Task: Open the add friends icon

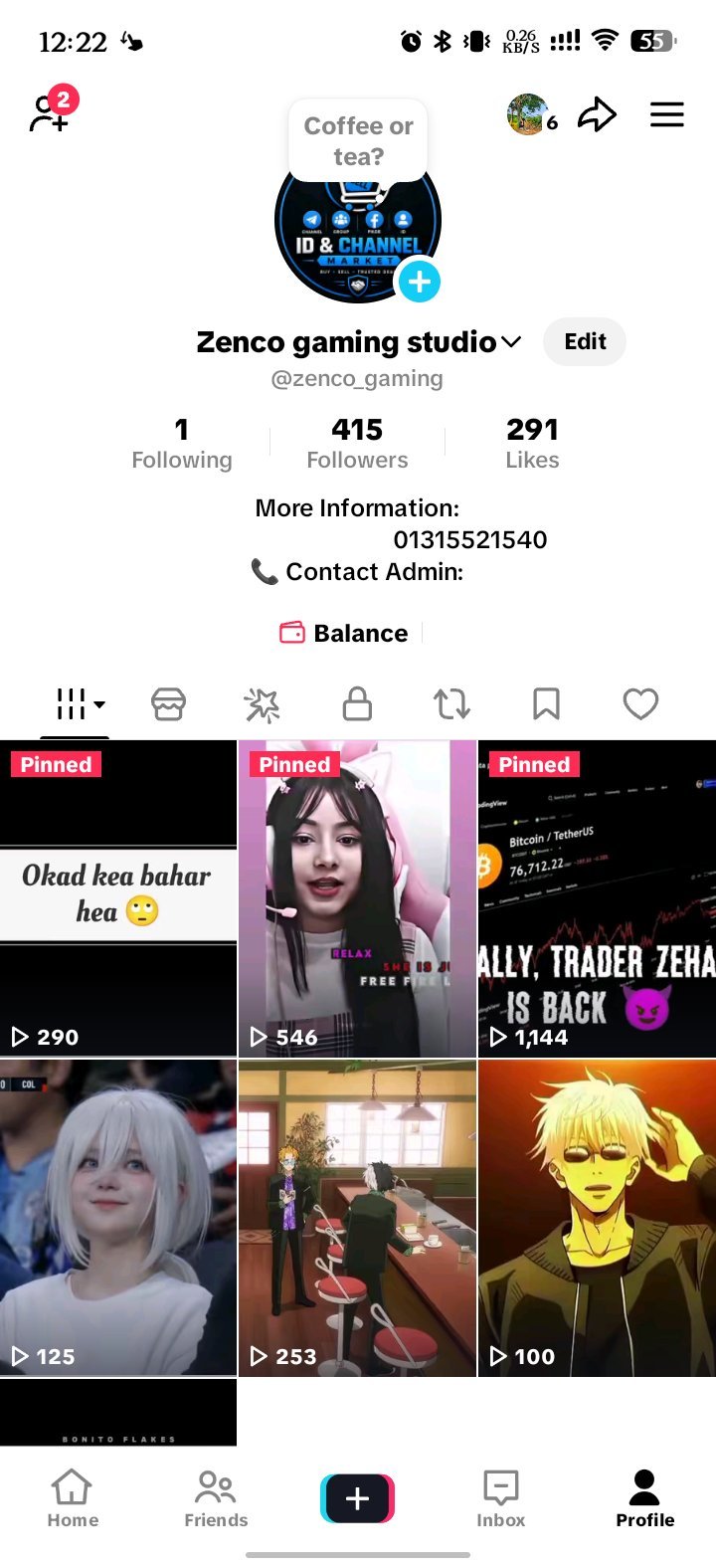Action: (52, 112)
